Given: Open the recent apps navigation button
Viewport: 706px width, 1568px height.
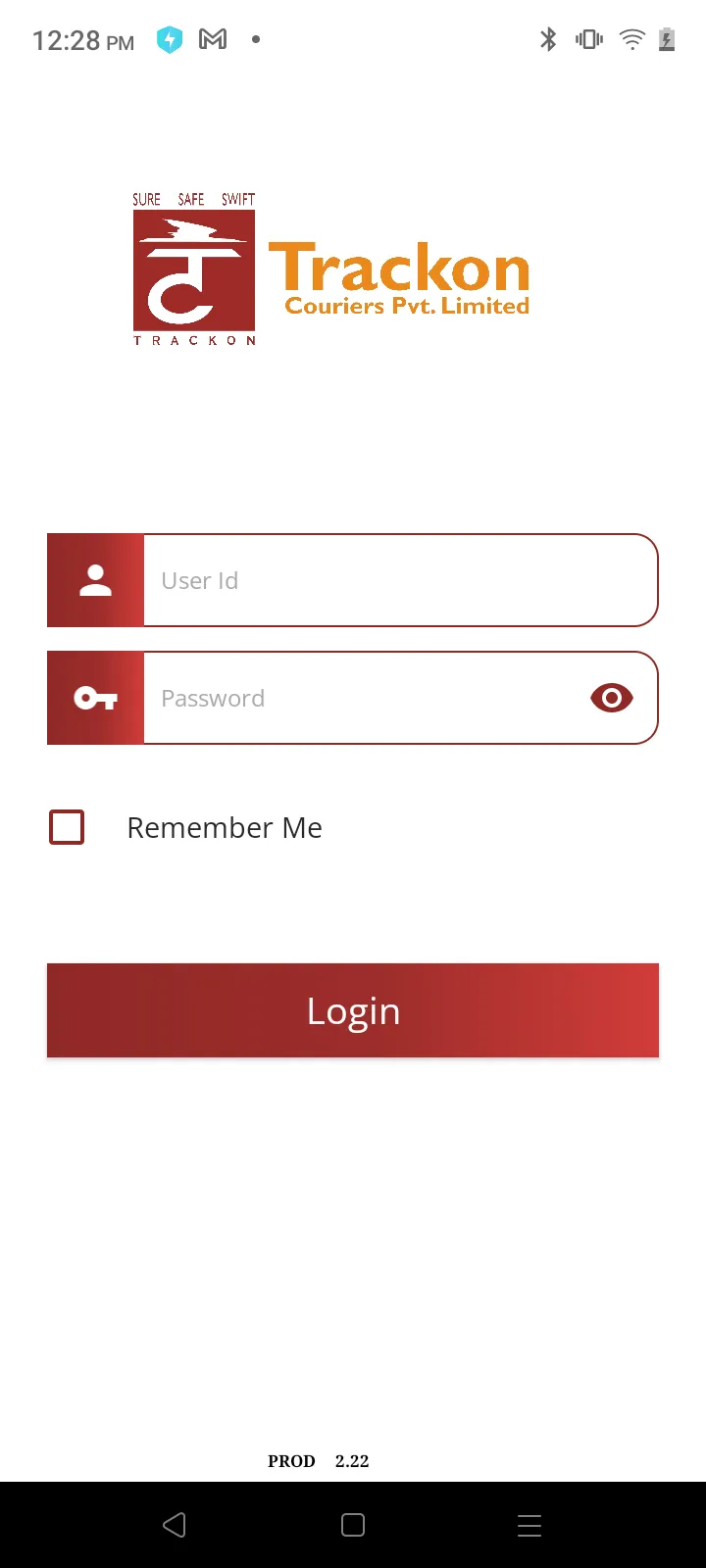Looking at the screenshot, I should [x=529, y=1525].
